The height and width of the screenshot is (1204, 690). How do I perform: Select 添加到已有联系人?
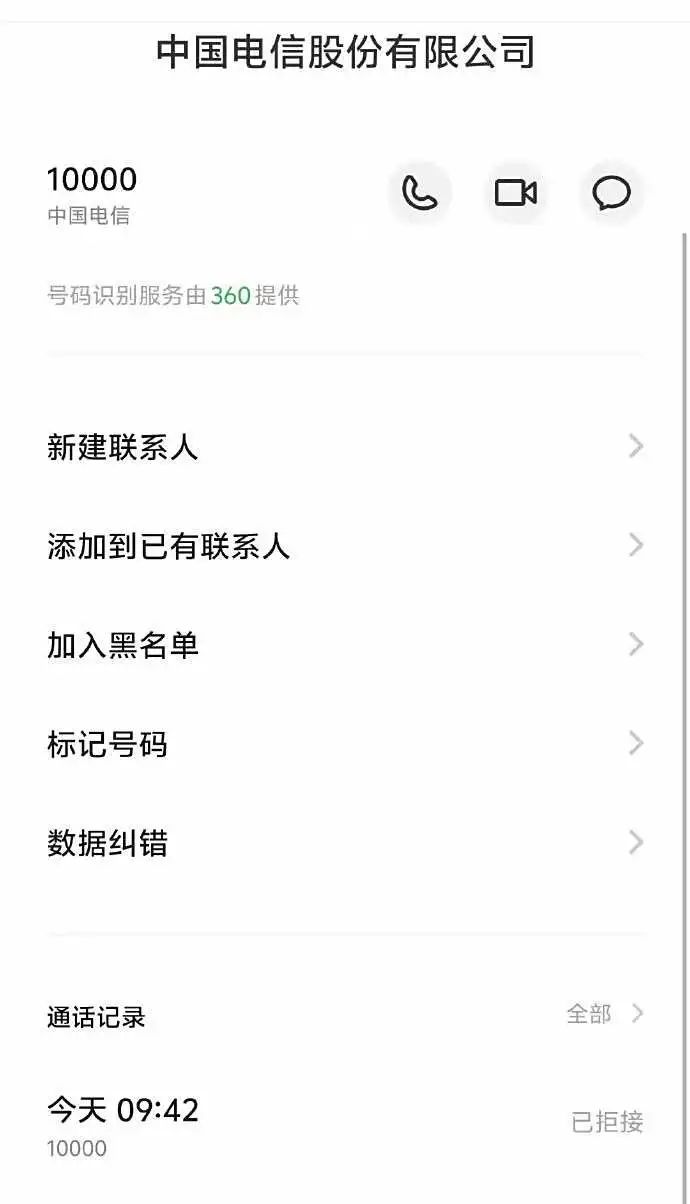coord(345,546)
